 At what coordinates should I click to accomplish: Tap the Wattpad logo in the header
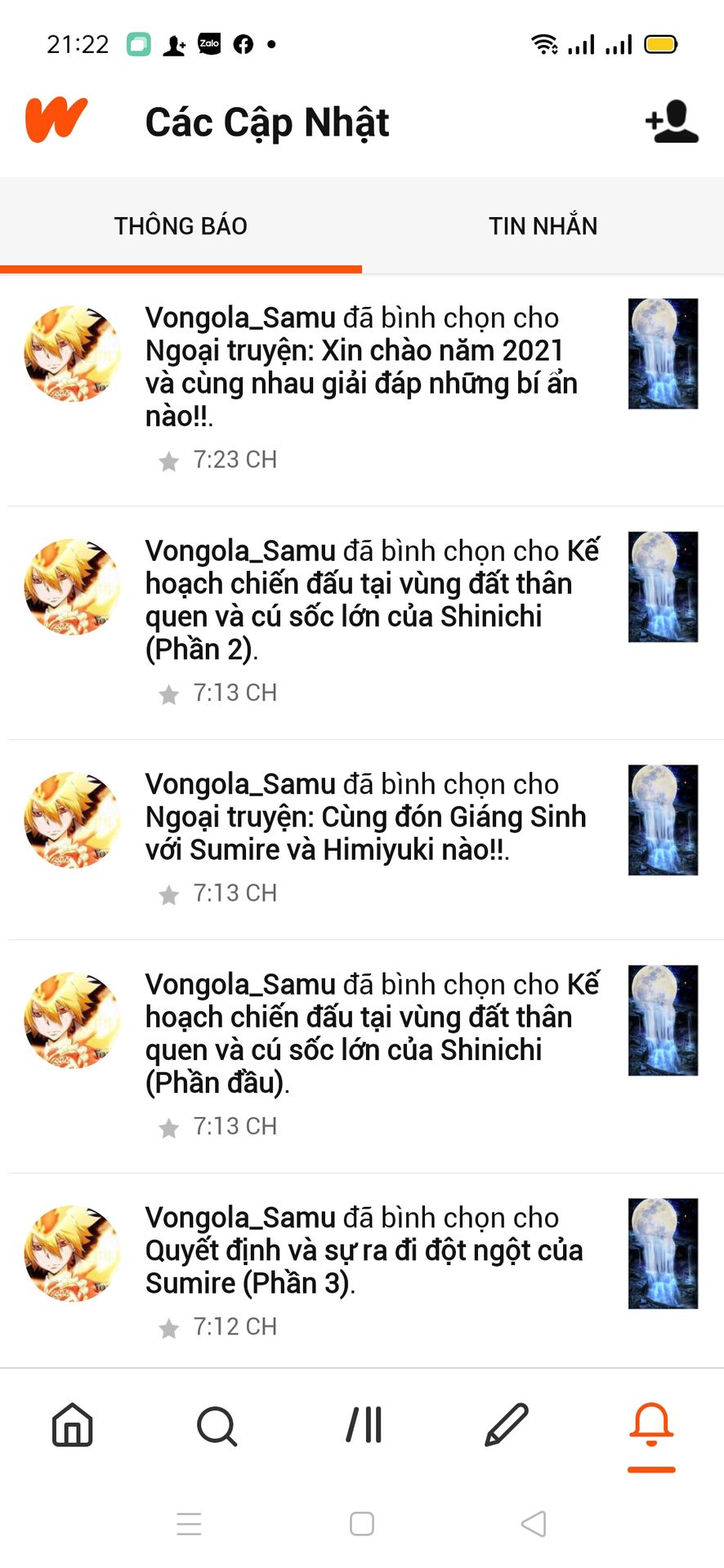click(x=56, y=120)
